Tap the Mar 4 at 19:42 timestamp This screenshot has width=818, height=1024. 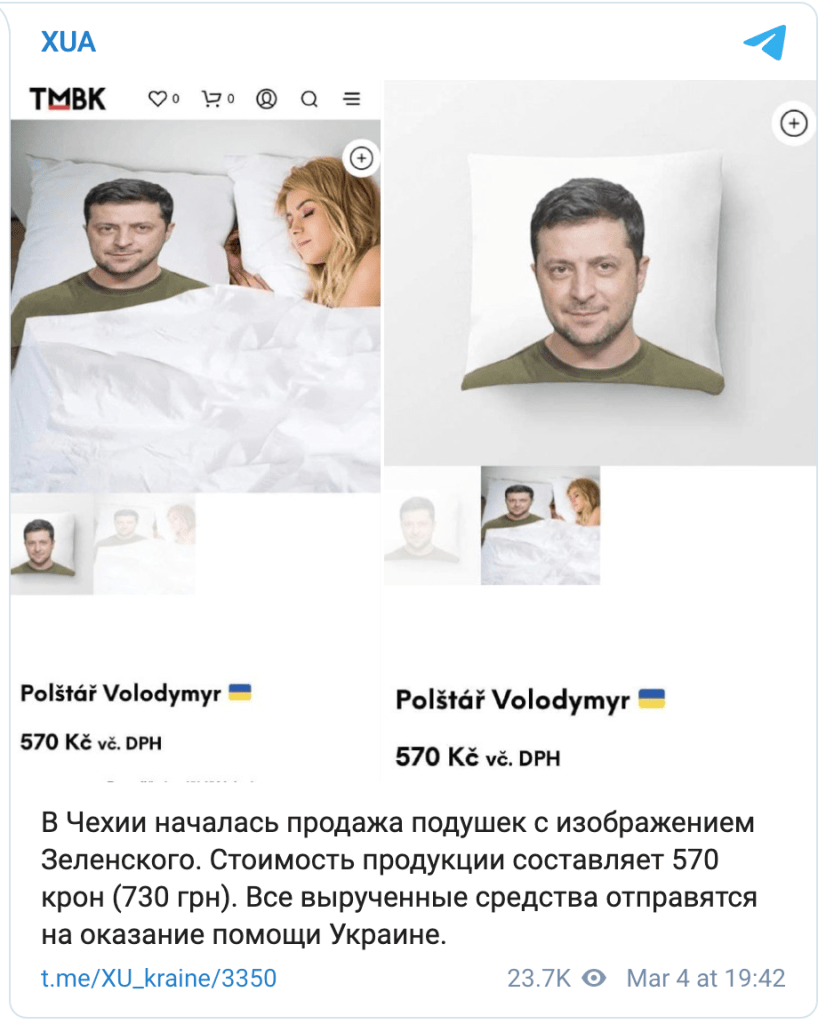[x=705, y=978]
